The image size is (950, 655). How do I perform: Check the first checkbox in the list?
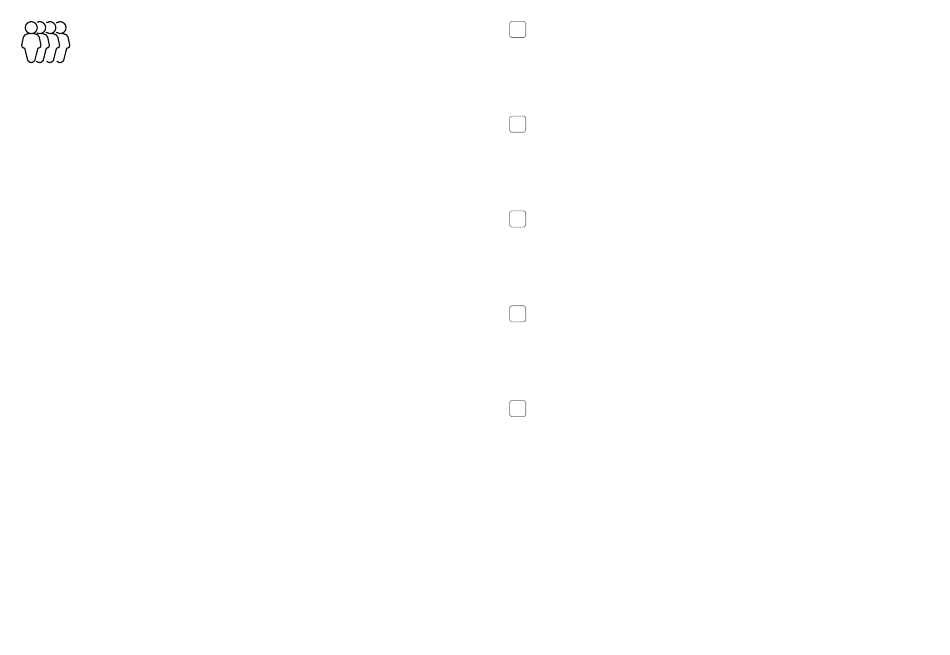517,30
